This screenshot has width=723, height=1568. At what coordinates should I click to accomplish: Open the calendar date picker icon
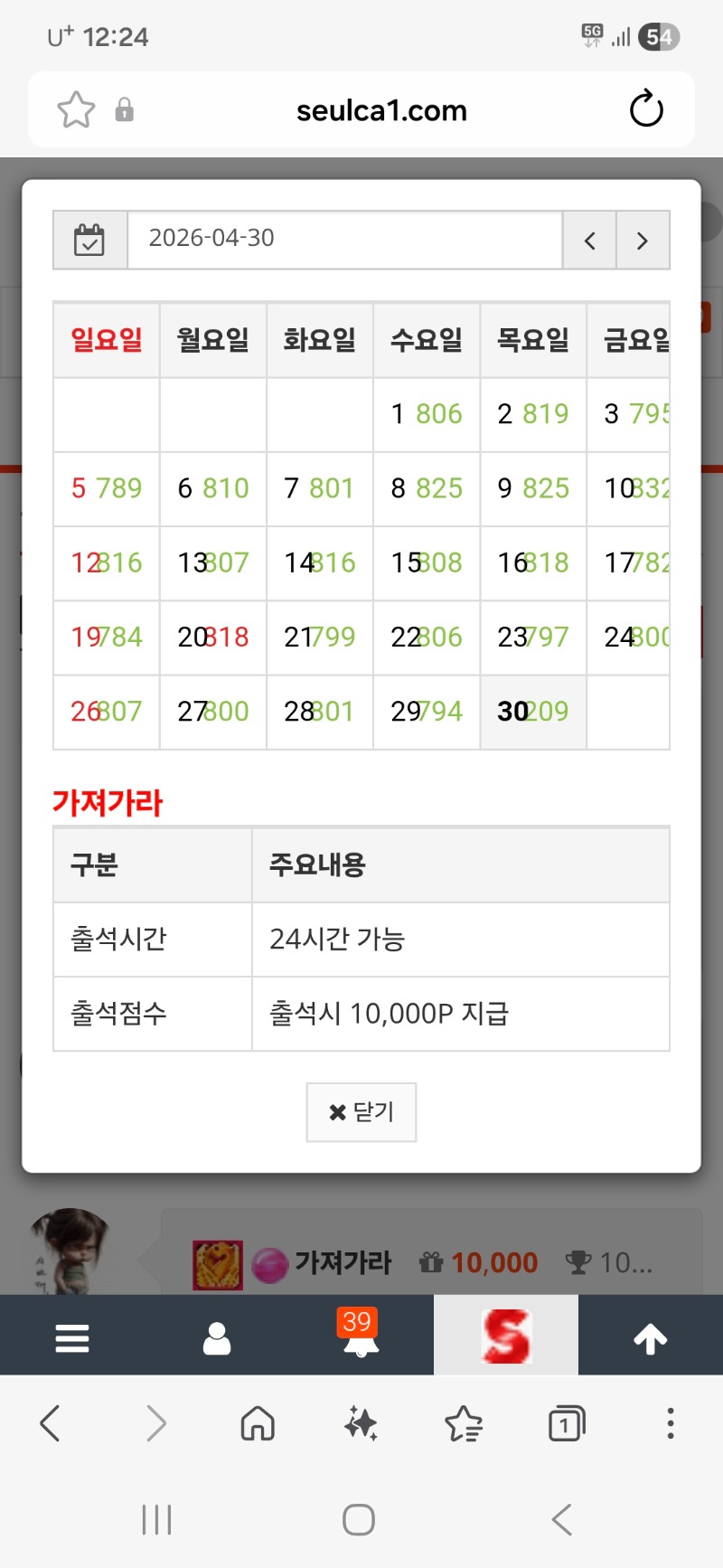point(89,241)
